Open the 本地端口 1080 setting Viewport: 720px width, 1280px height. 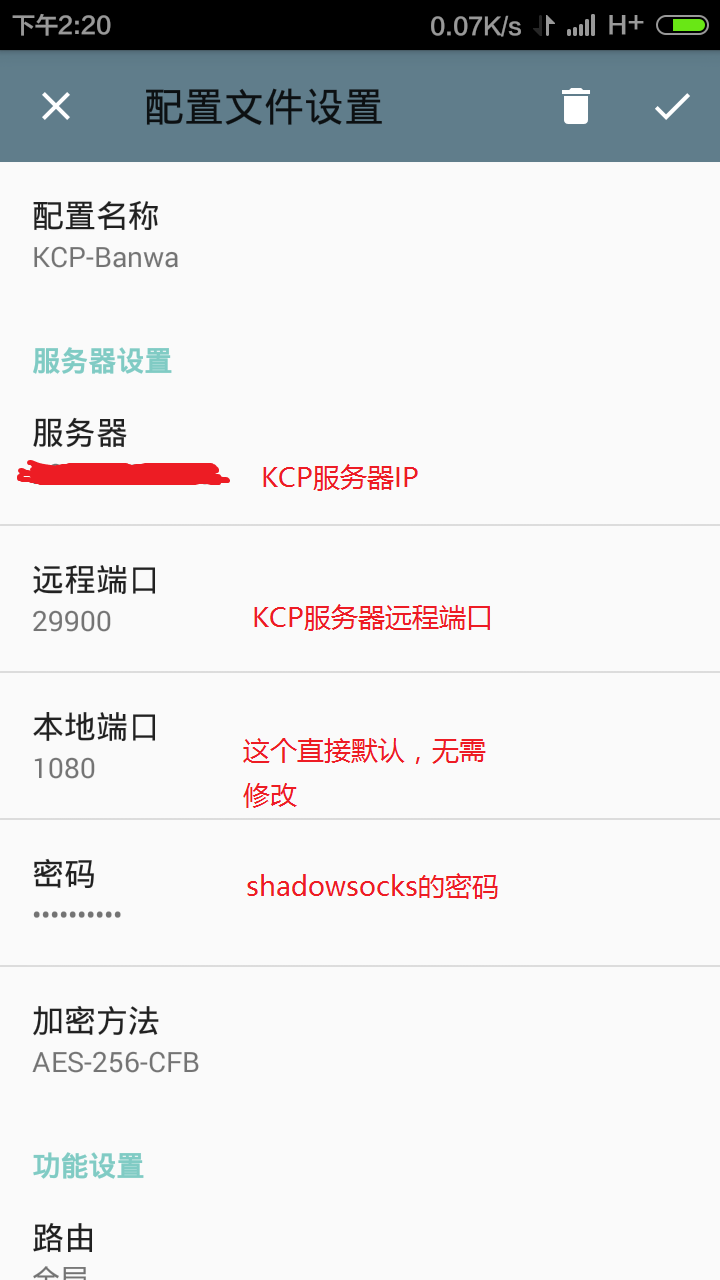(360, 746)
